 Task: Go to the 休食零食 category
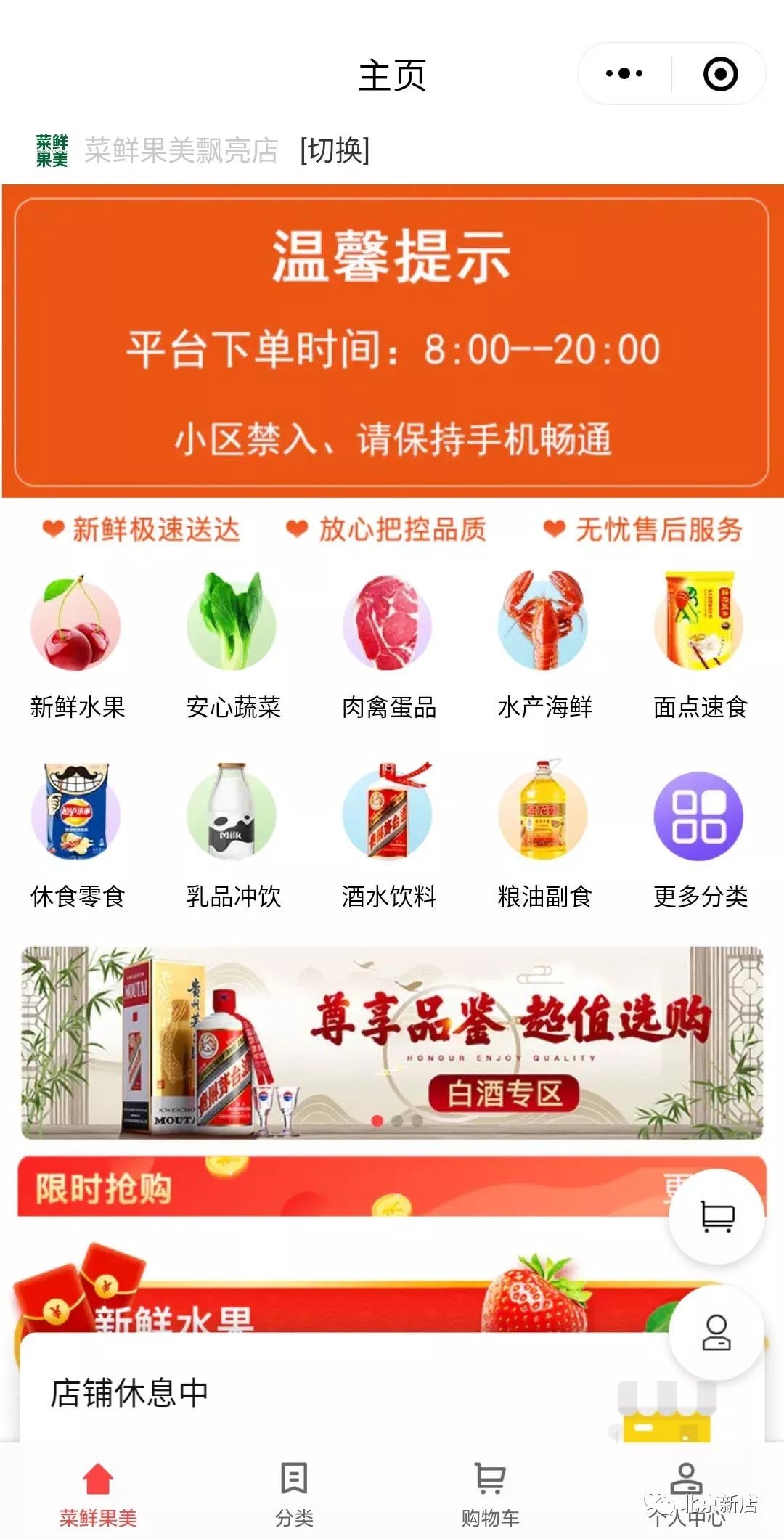click(x=77, y=835)
